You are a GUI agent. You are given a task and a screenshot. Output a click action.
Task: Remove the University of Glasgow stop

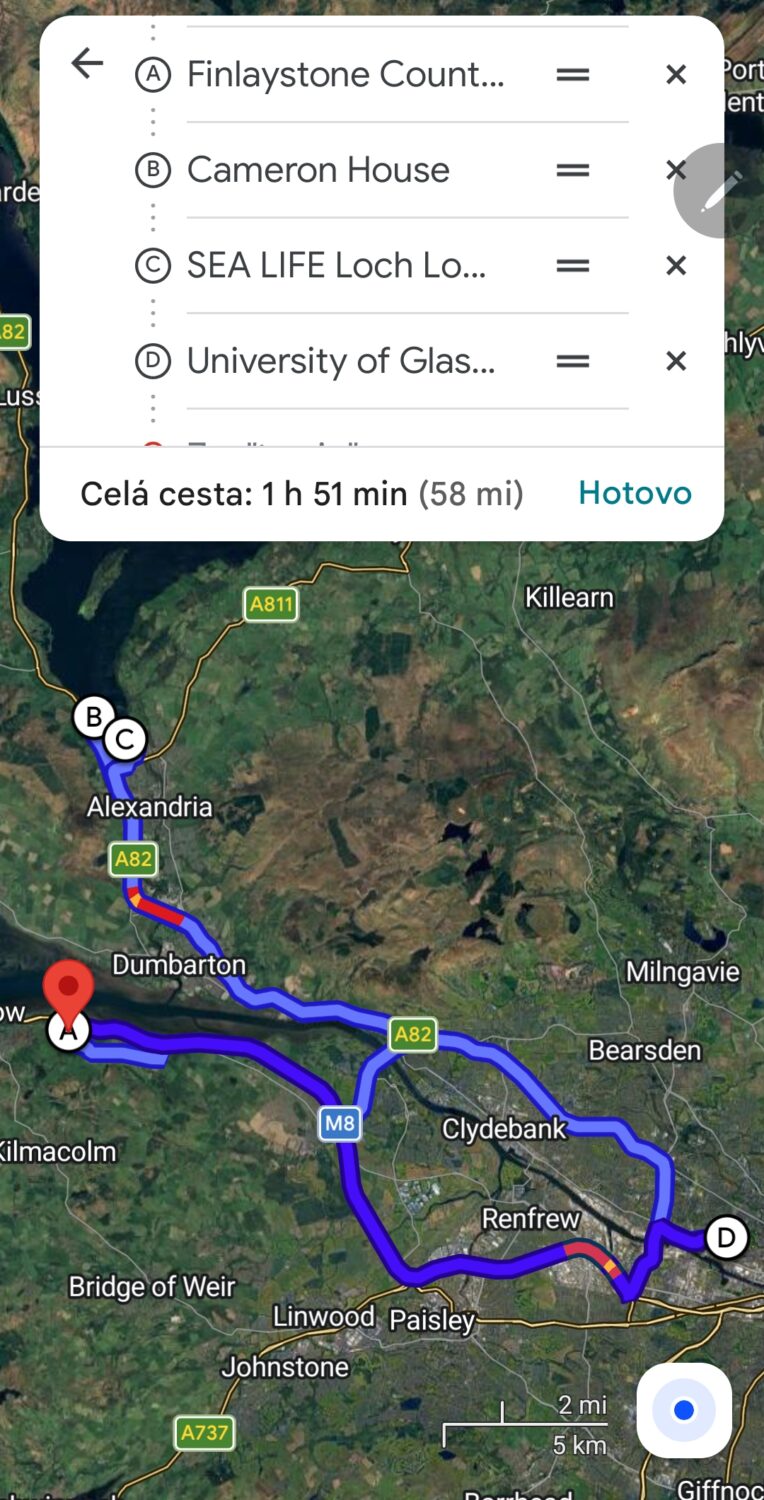pos(676,361)
